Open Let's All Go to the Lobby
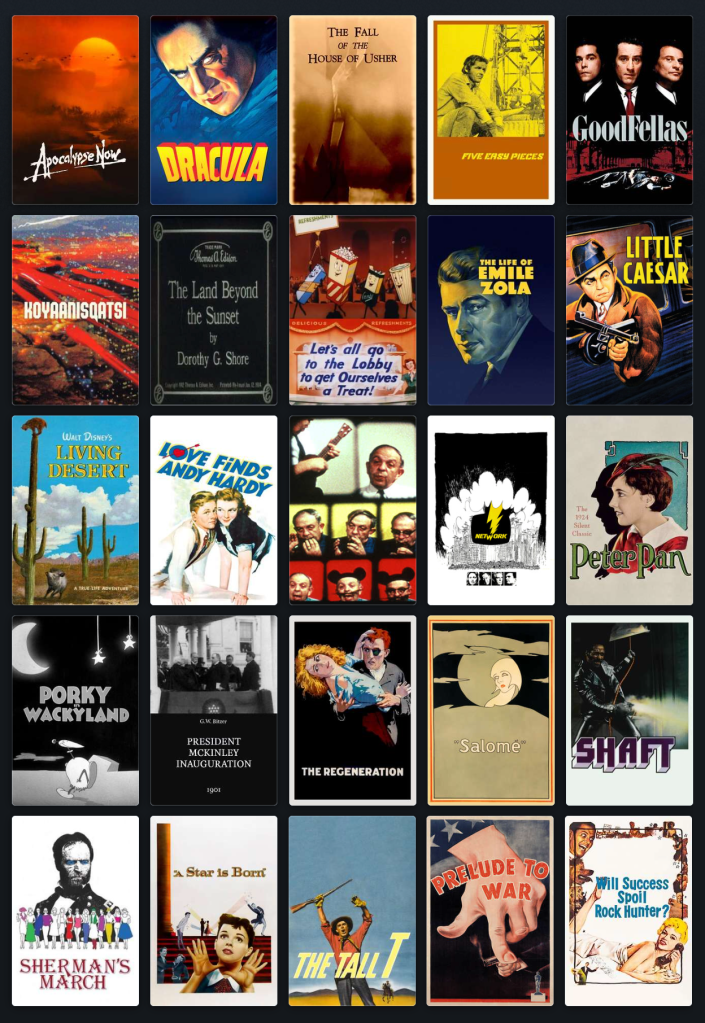The image size is (705, 1023). tap(352, 310)
